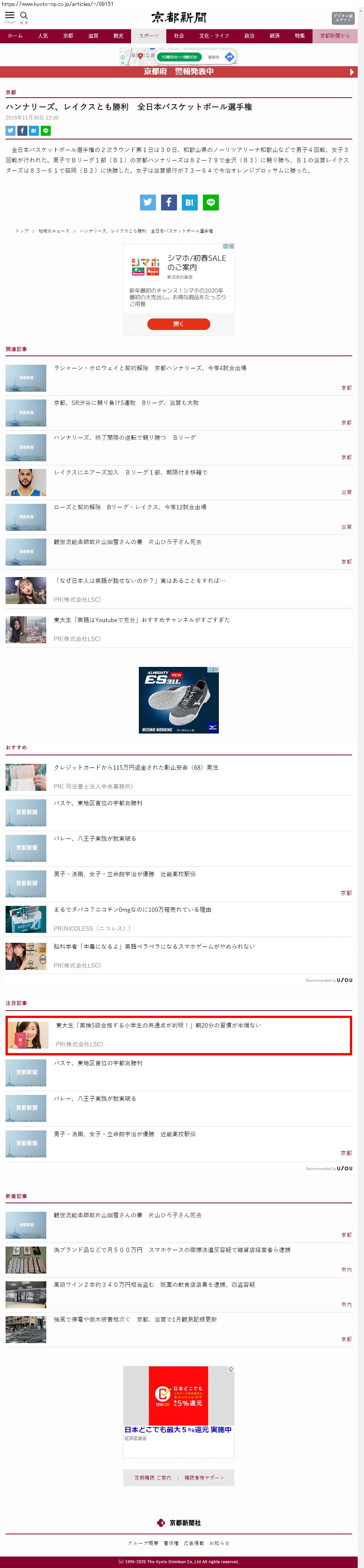Screen dimensions: 364x1568
Task: Open the 購読者様サポート link
Action: click(x=204, y=1478)
